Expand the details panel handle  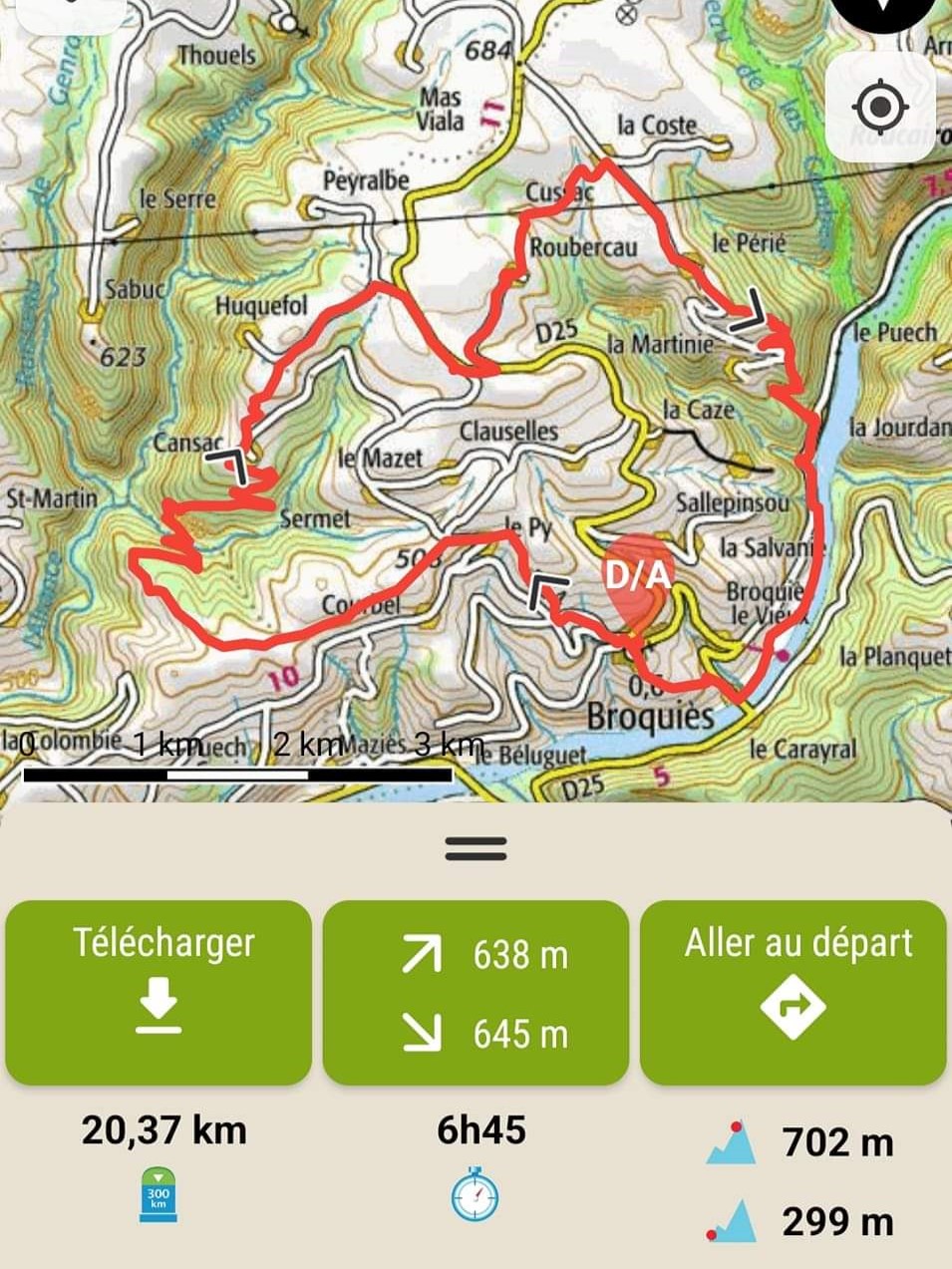[x=476, y=848]
